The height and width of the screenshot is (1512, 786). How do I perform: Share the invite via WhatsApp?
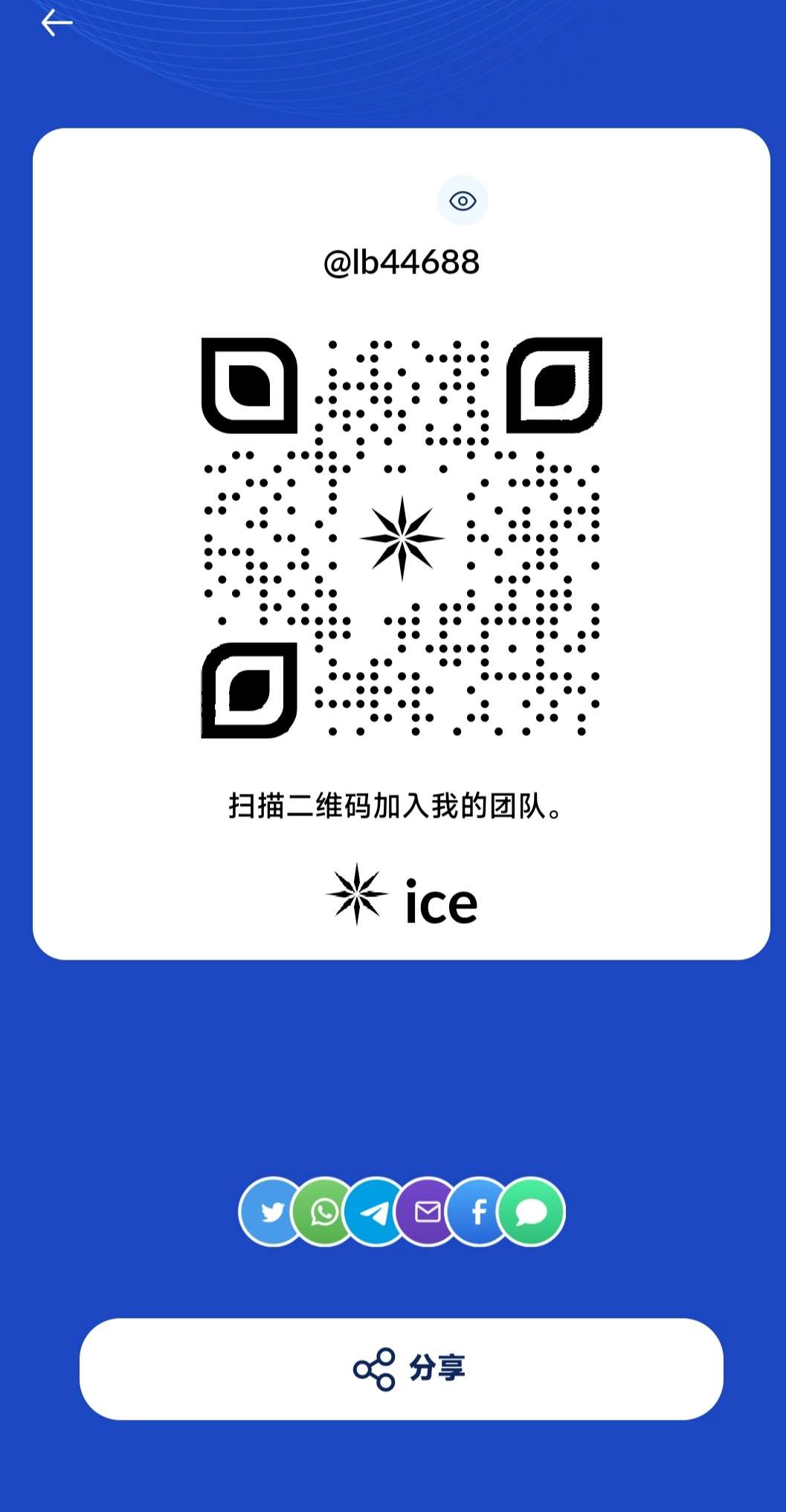324,1212
